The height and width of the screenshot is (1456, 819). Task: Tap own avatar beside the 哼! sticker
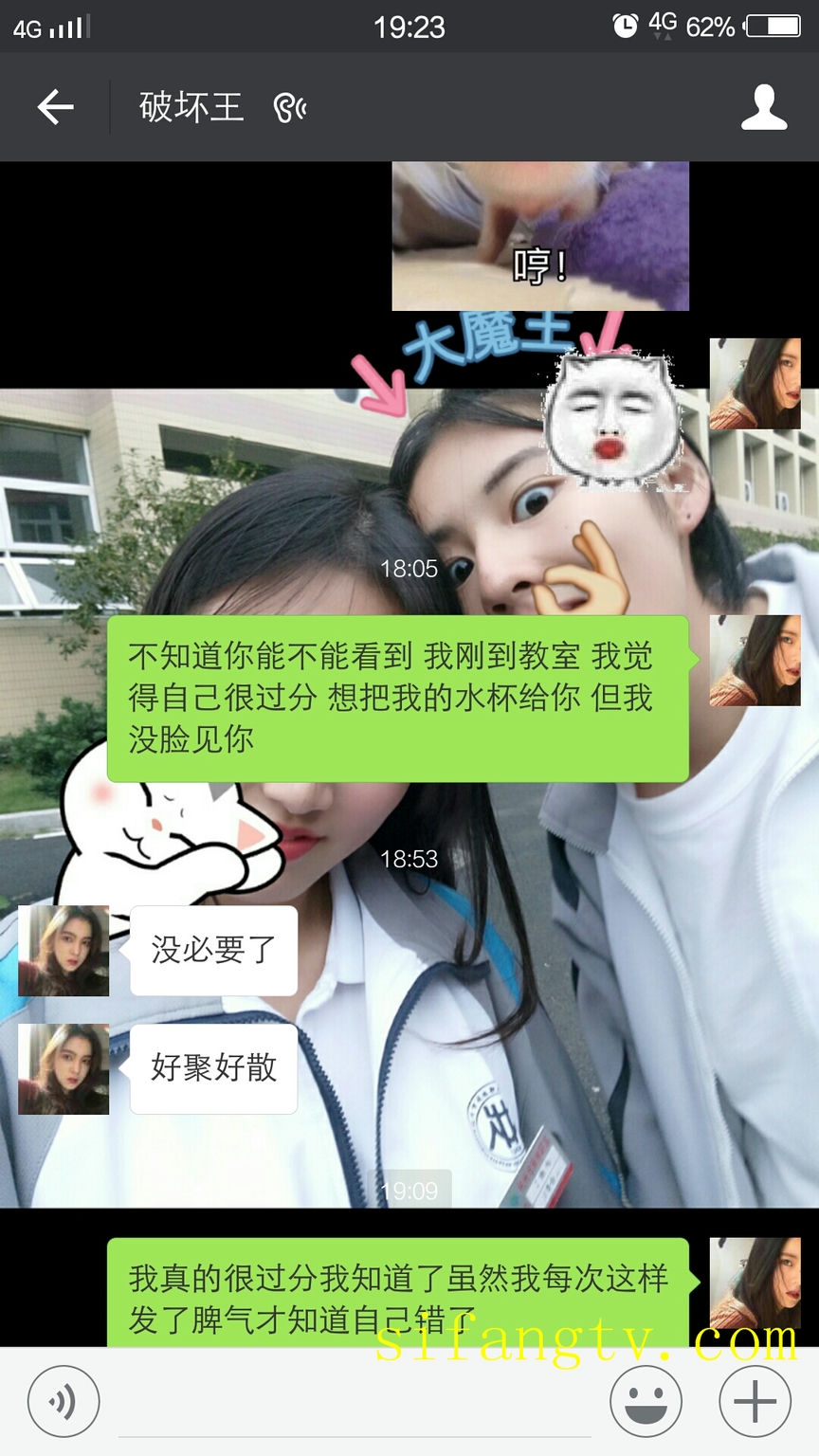(x=755, y=384)
